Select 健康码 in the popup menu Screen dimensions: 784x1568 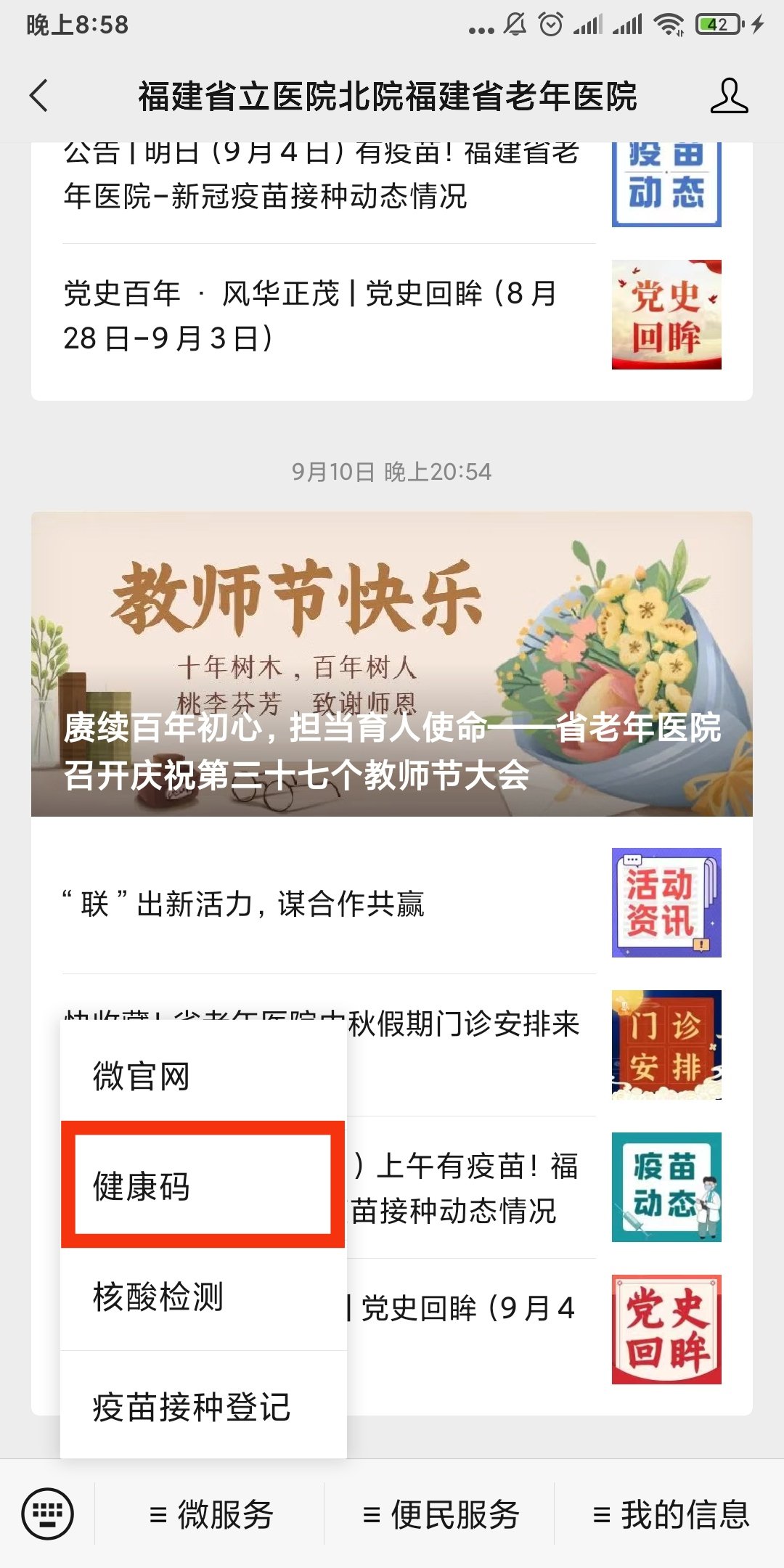pos(203,1186)
